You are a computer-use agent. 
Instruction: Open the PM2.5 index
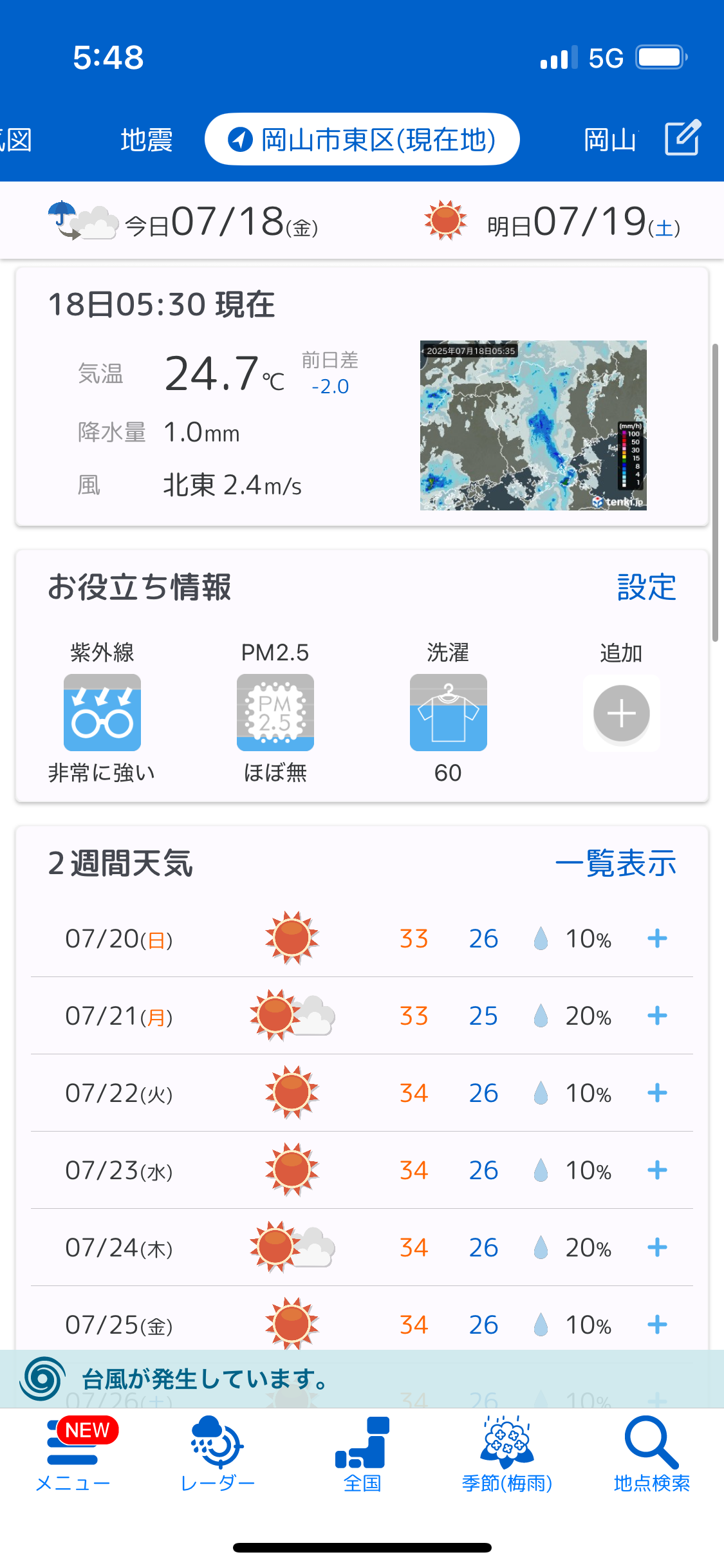(275, 712)
